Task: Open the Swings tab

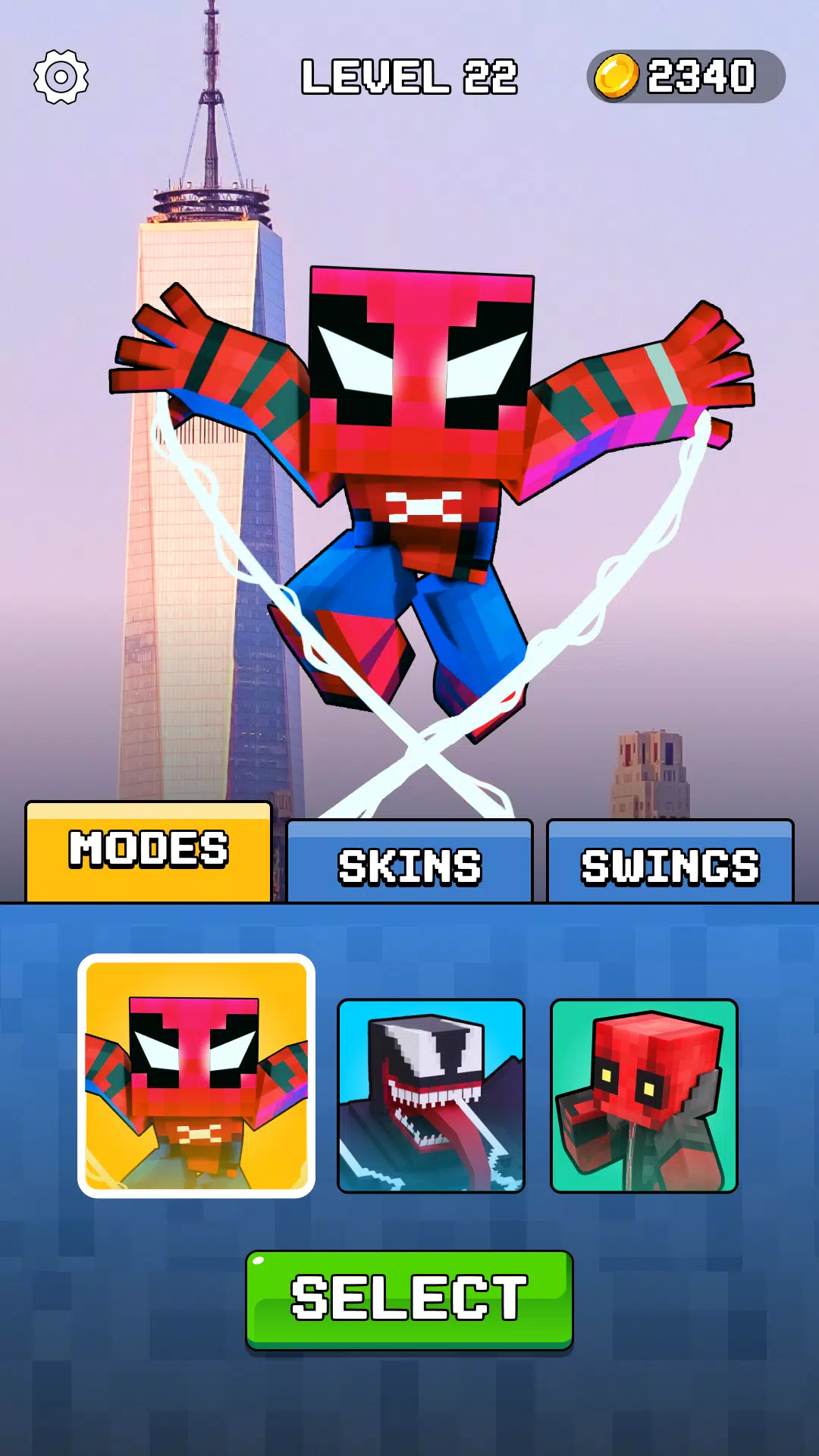Action: [x=670, y=863]
